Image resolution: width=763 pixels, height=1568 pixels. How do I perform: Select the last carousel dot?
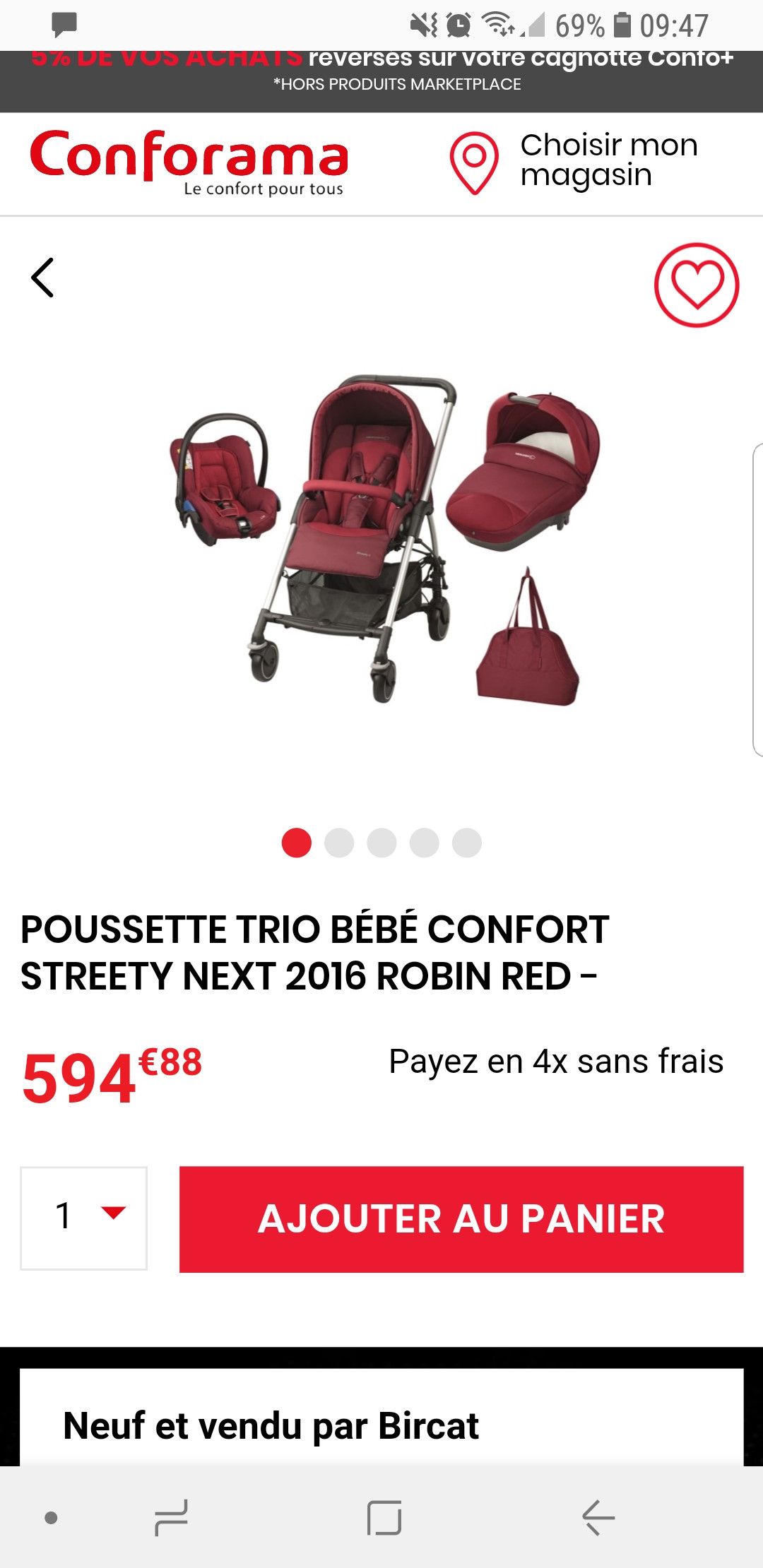pyautogui.click(x=468, y=842)
